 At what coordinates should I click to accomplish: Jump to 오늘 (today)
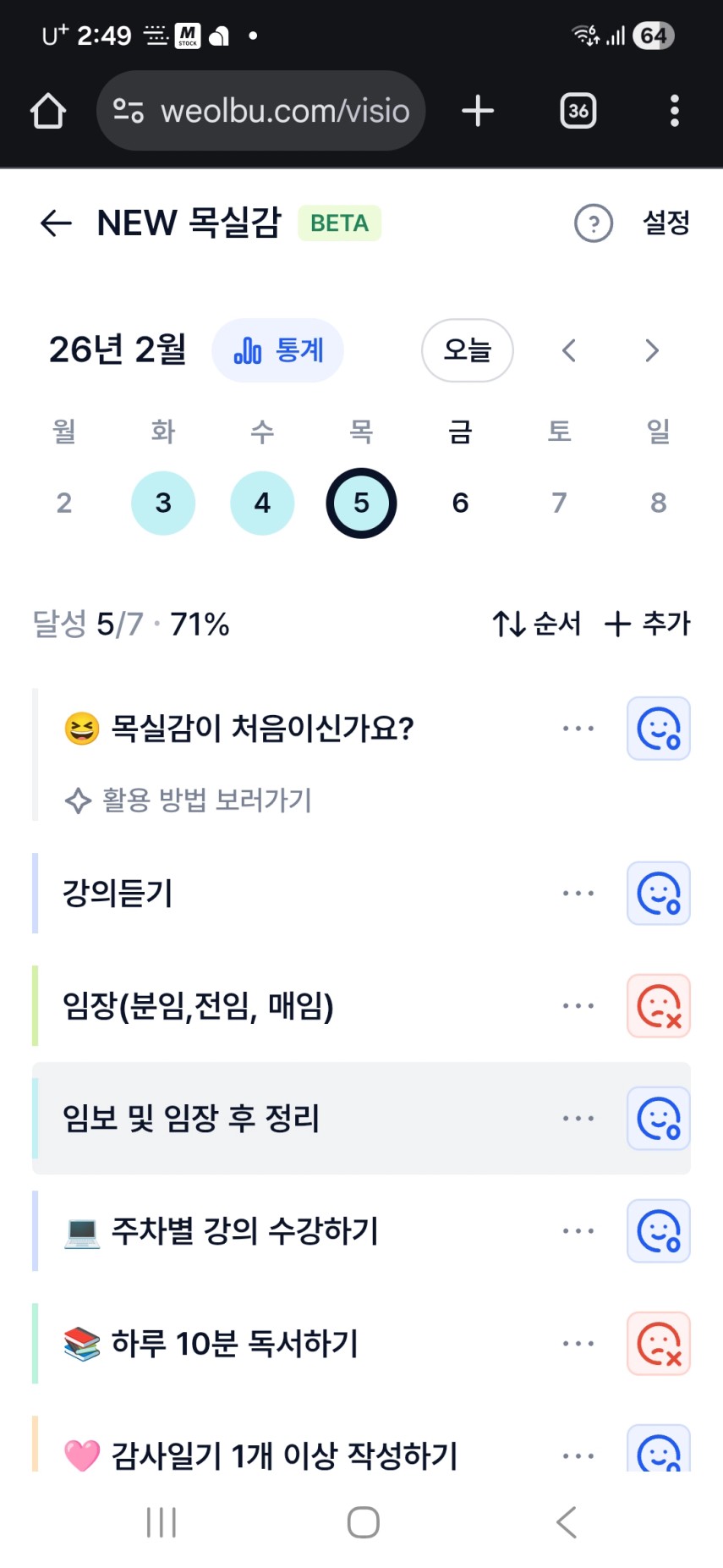(x=467, y=350)
